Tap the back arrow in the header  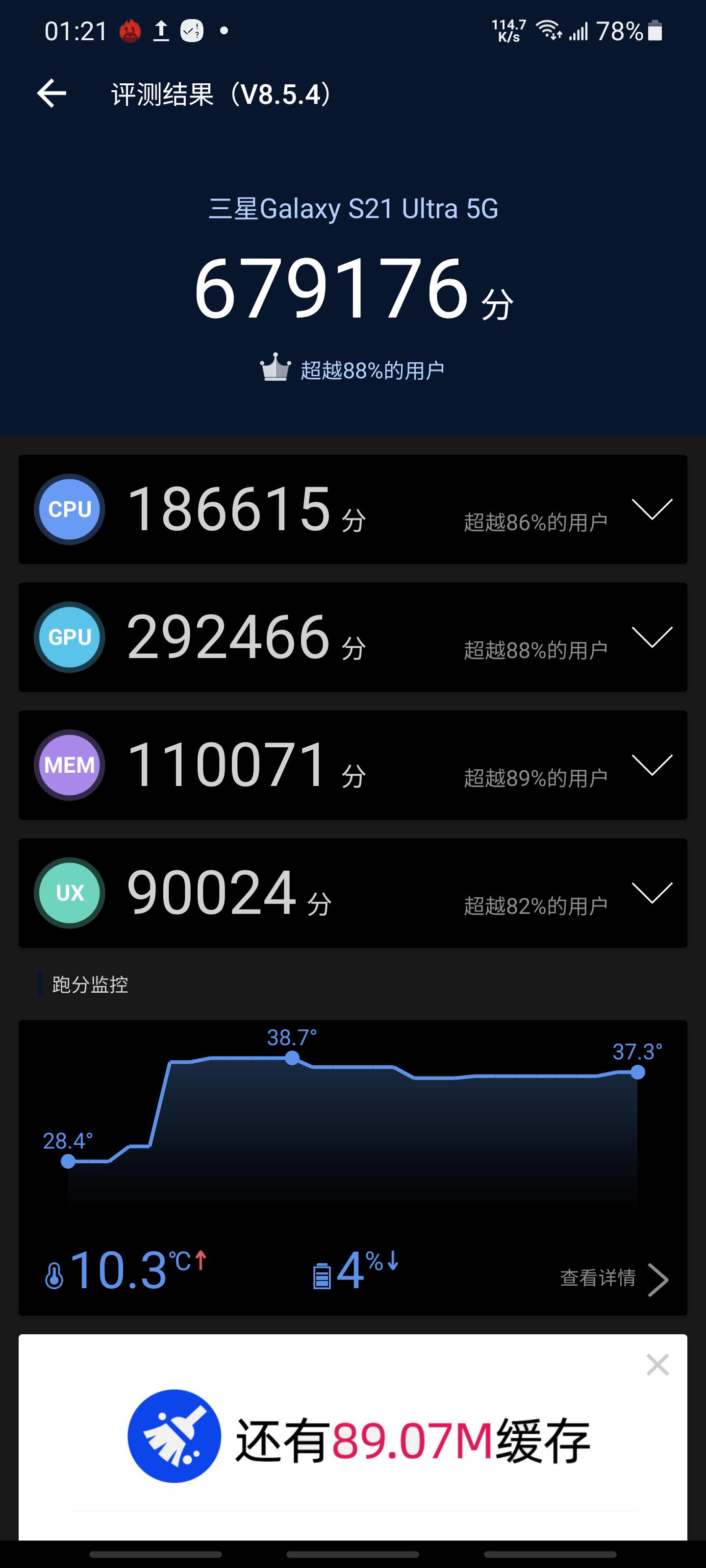click(51, 93)
